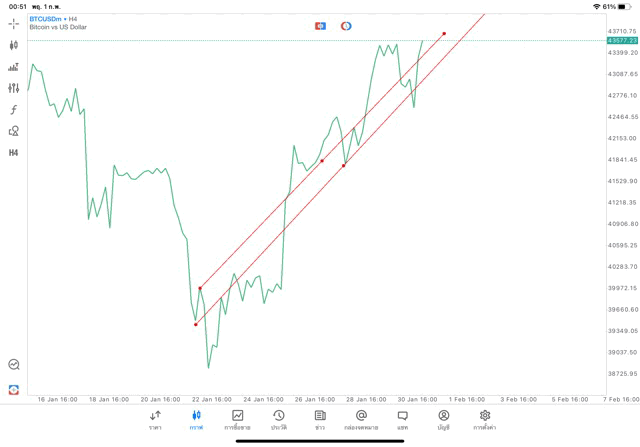Screen dimensions: 640x447
Task: Switch to the ราคา quotes tab
Action: [155, 419]
